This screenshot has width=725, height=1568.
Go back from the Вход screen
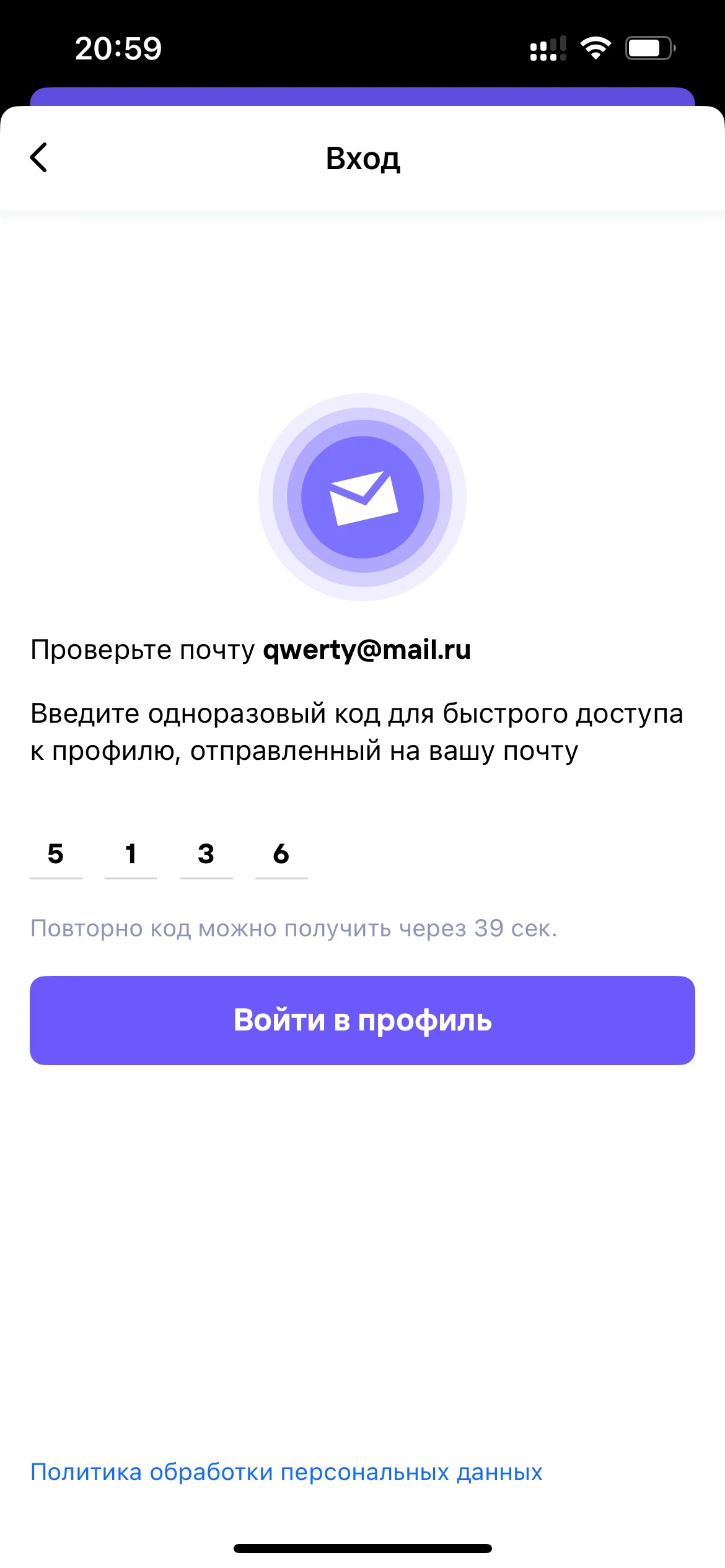(x=38, y=157)
